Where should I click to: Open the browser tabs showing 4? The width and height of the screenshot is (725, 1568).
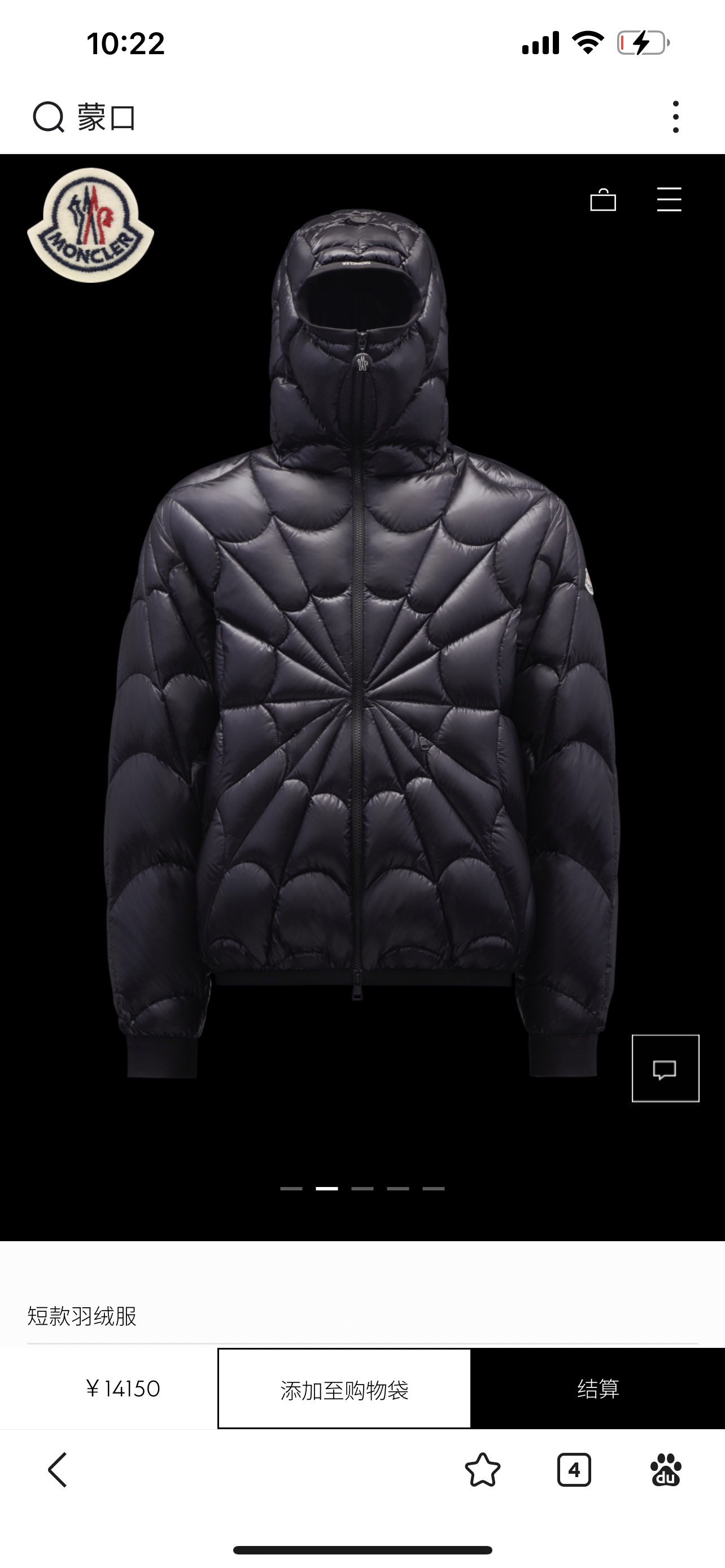(574, 1470)
